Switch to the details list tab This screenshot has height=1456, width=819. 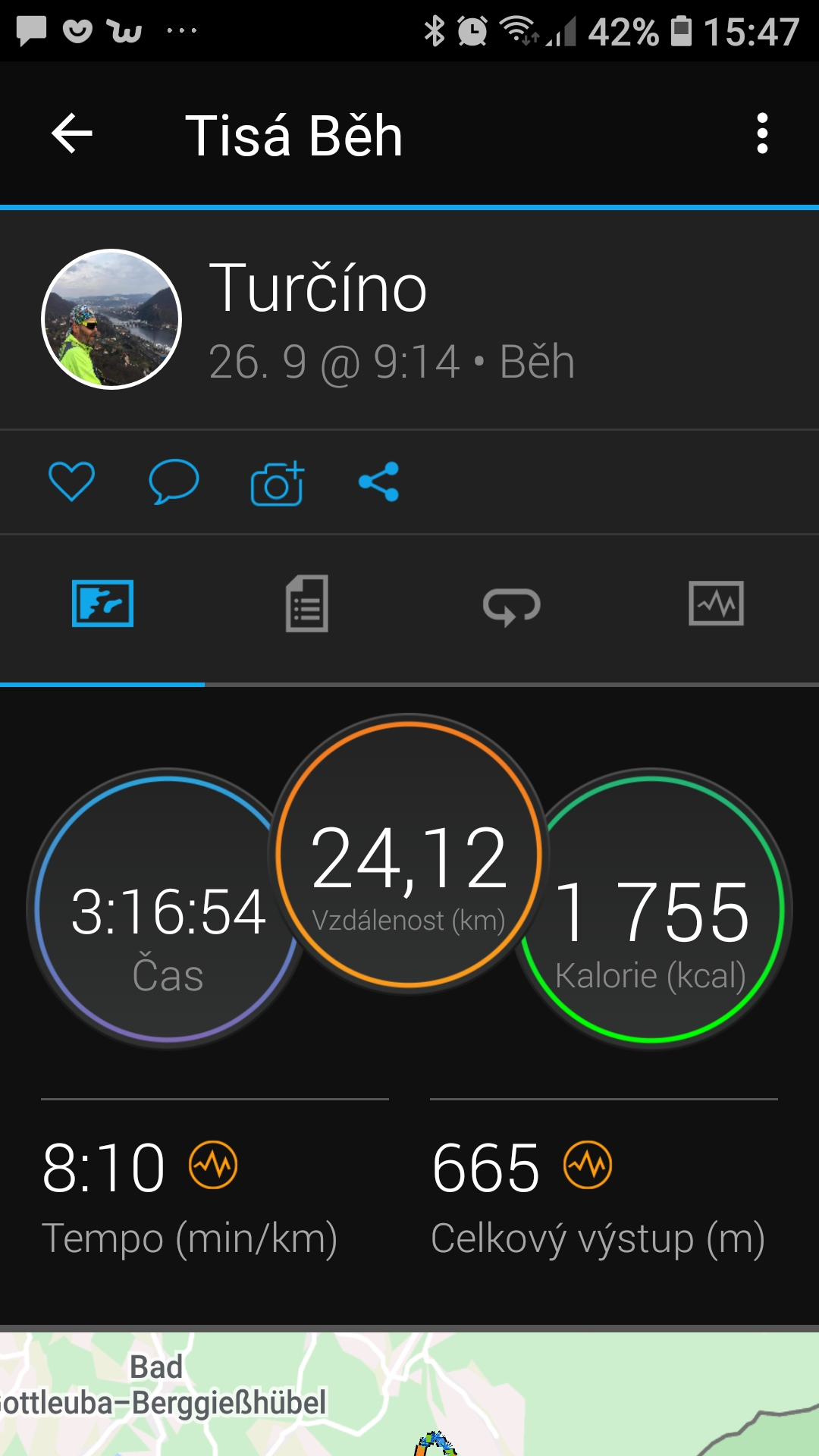[307, 604]
